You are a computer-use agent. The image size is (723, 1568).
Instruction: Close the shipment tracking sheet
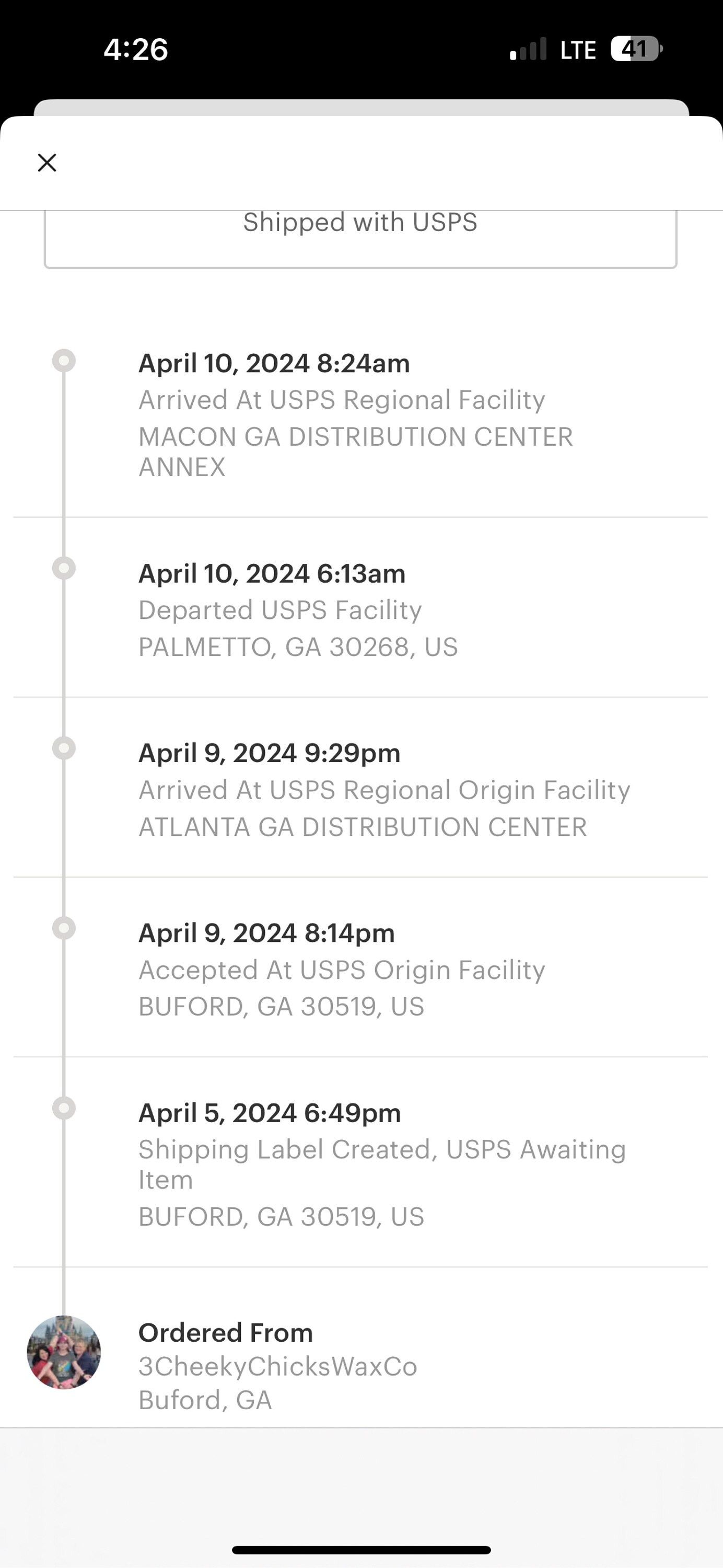47,163
